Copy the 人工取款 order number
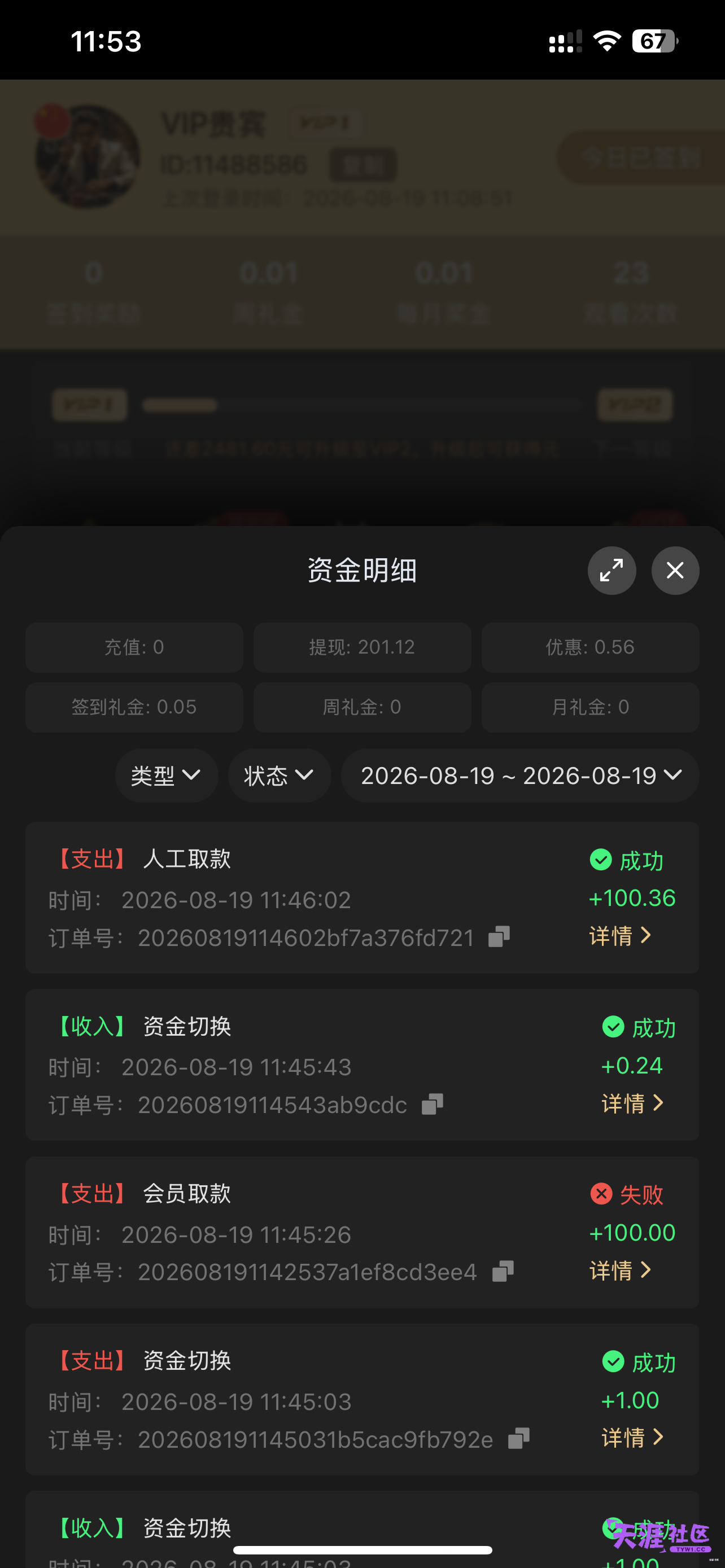This screenshot has width=725, height=1568. 499,937
